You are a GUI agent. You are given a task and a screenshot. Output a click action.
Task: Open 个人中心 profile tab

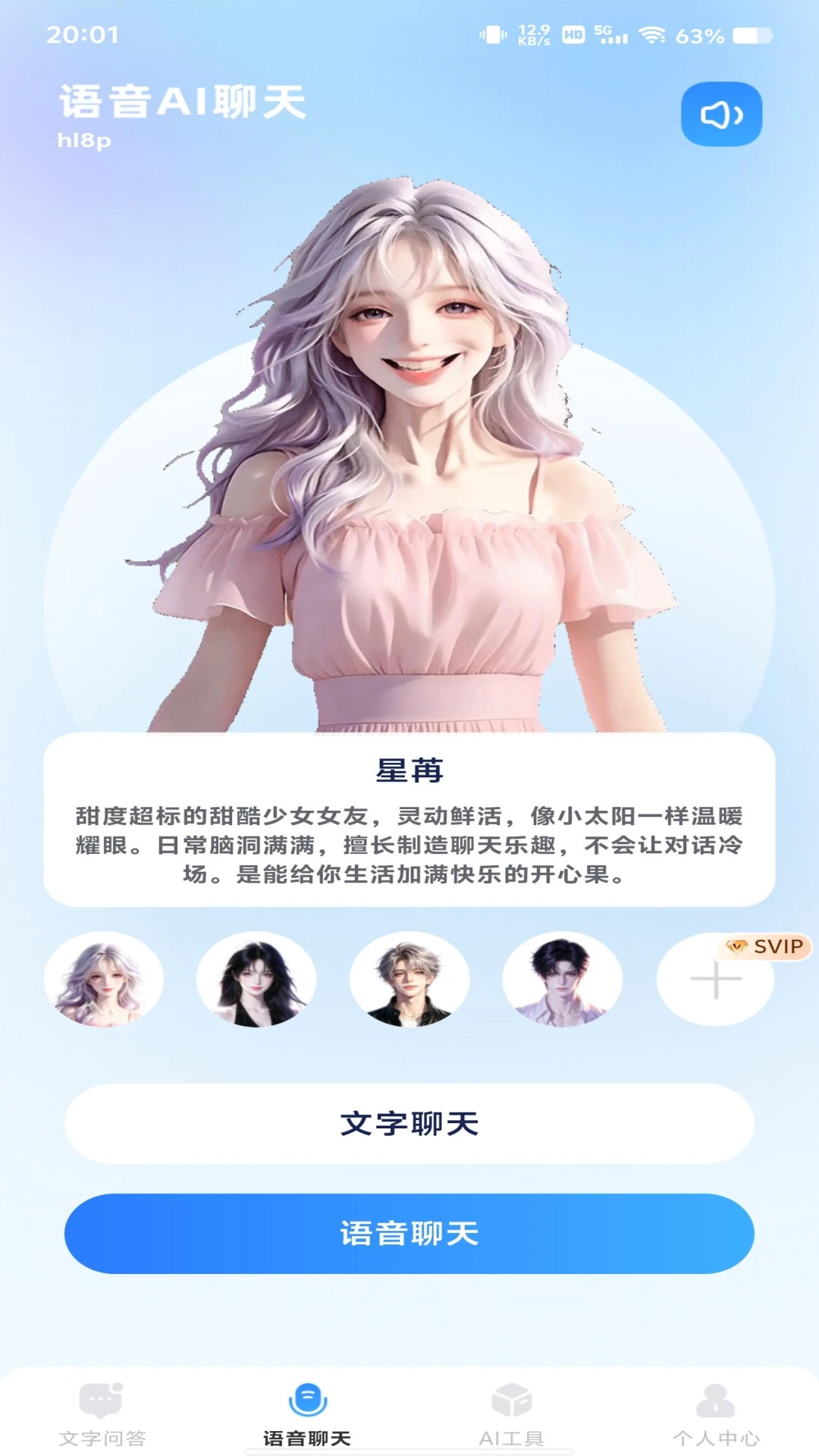point(717,1415)
